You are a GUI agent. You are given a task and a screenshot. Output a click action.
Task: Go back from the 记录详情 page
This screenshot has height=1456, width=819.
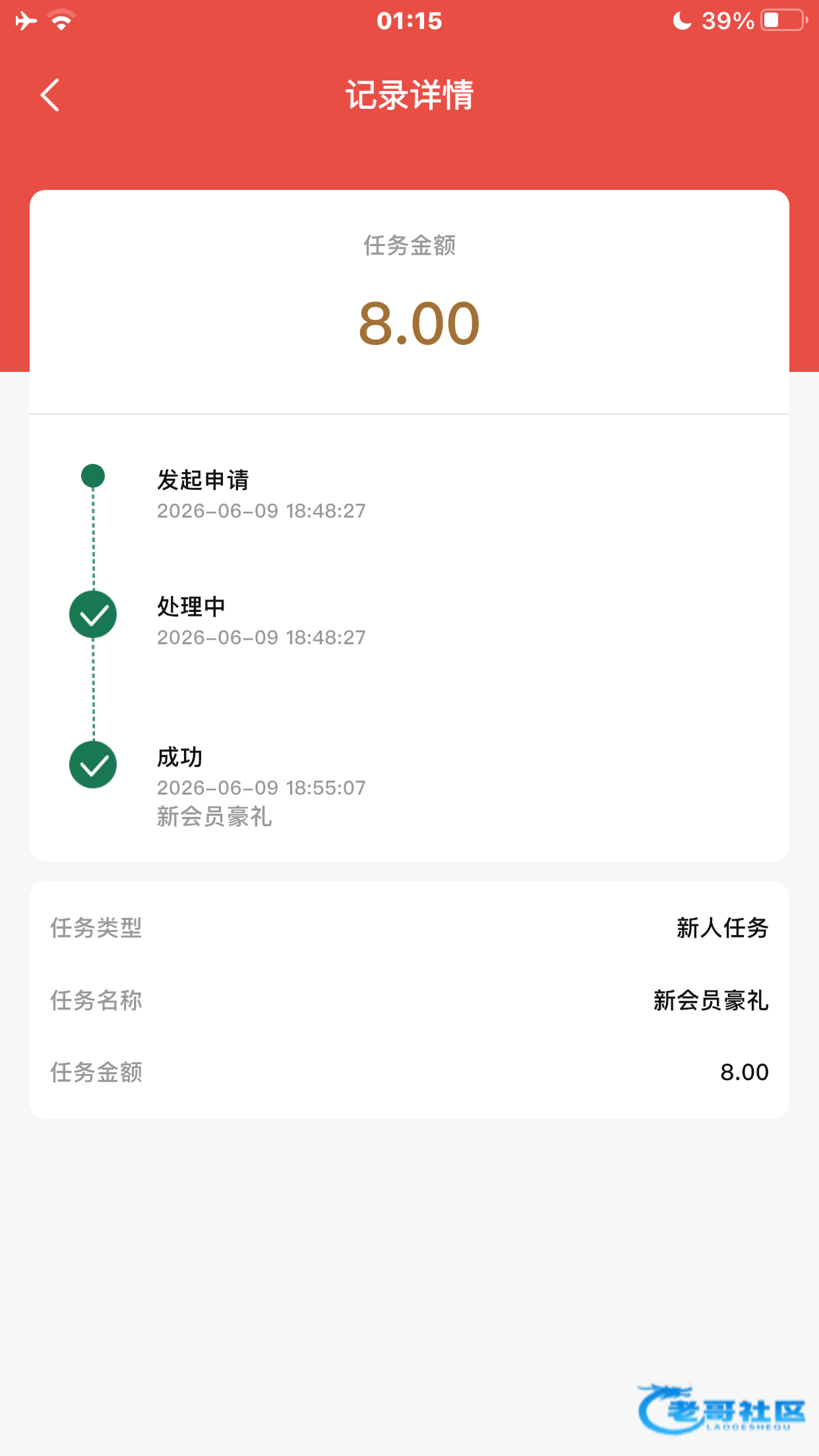50,95
